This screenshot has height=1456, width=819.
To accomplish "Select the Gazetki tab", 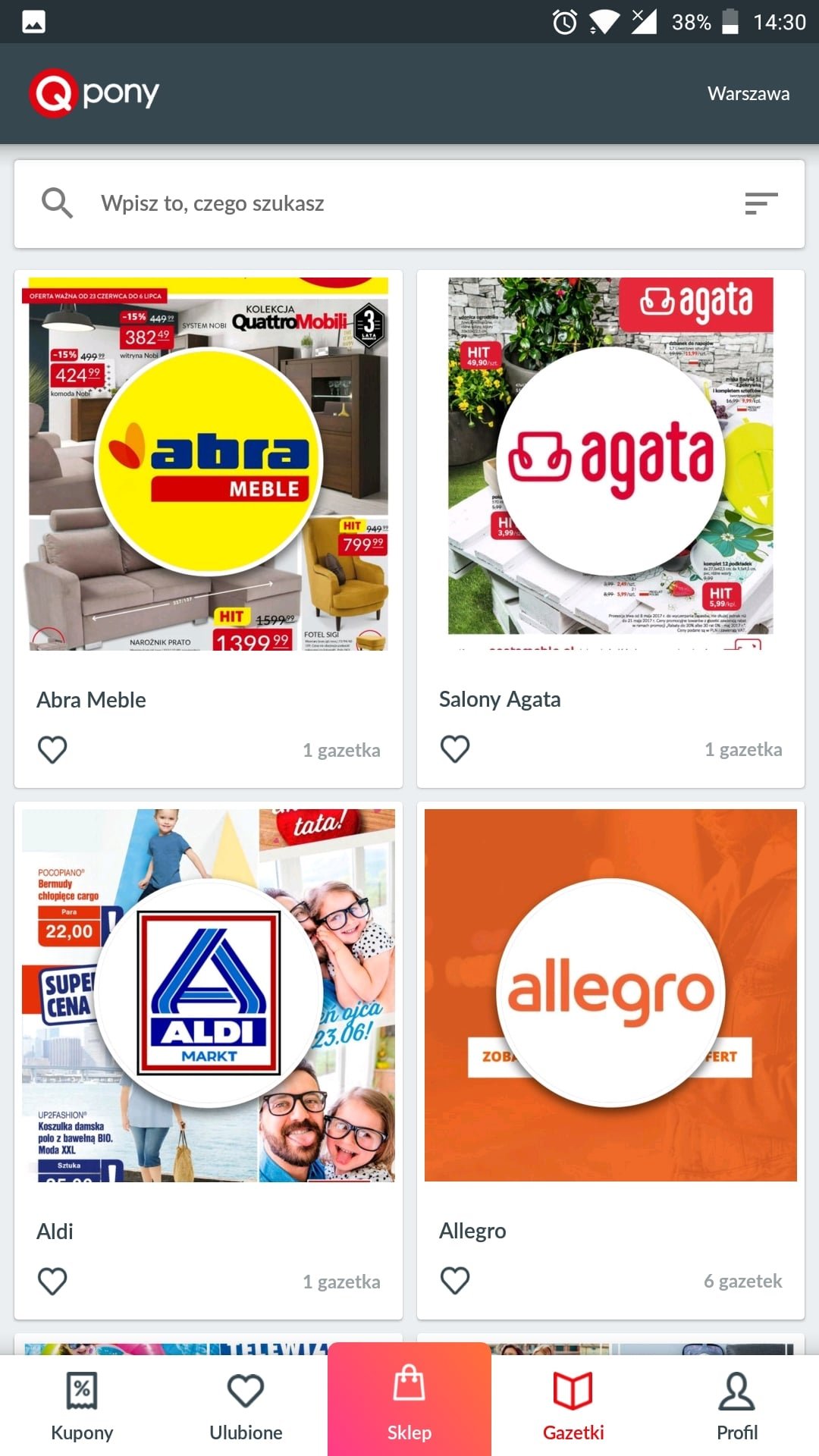I will [573, 1405].
